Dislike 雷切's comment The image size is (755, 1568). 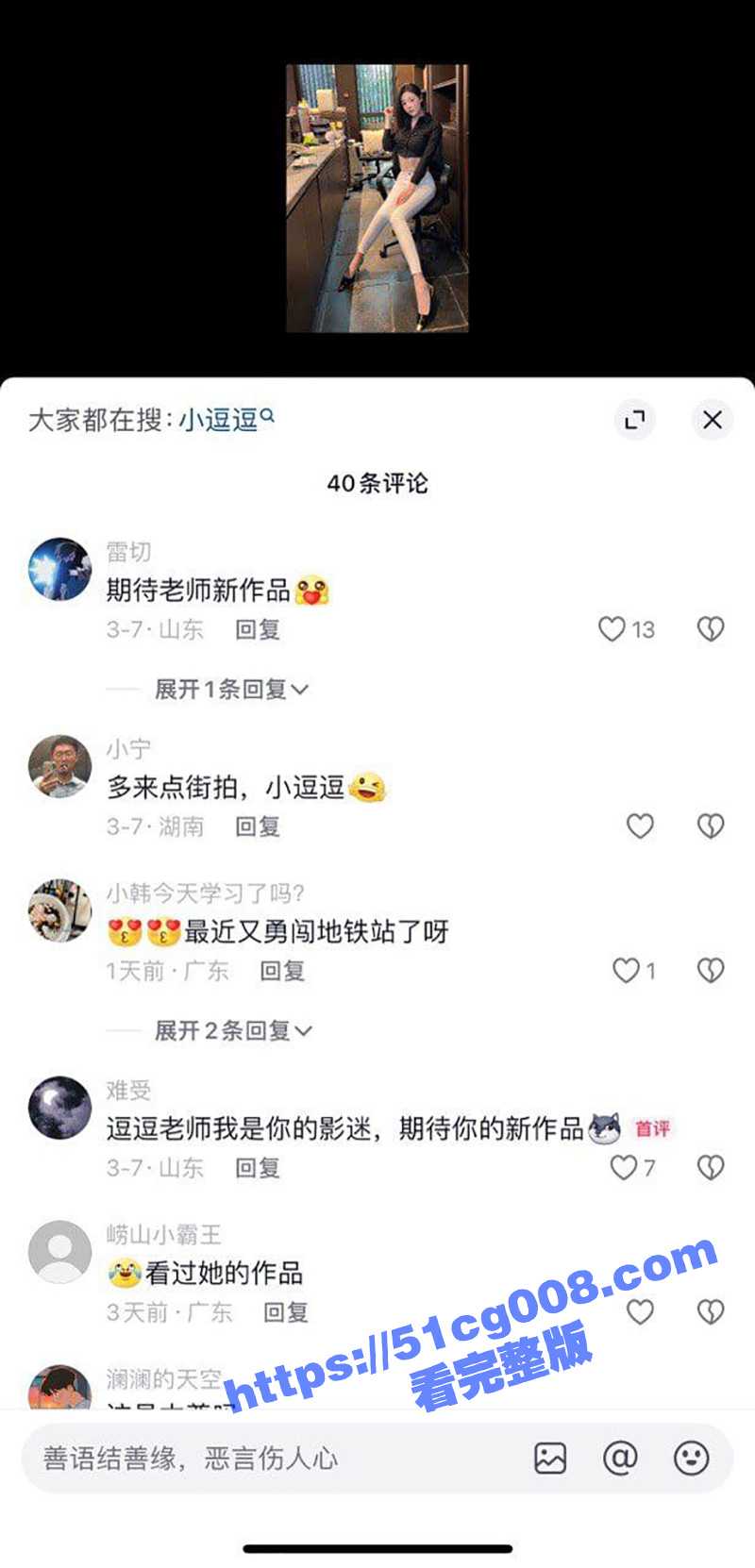[x=710, y=629]
